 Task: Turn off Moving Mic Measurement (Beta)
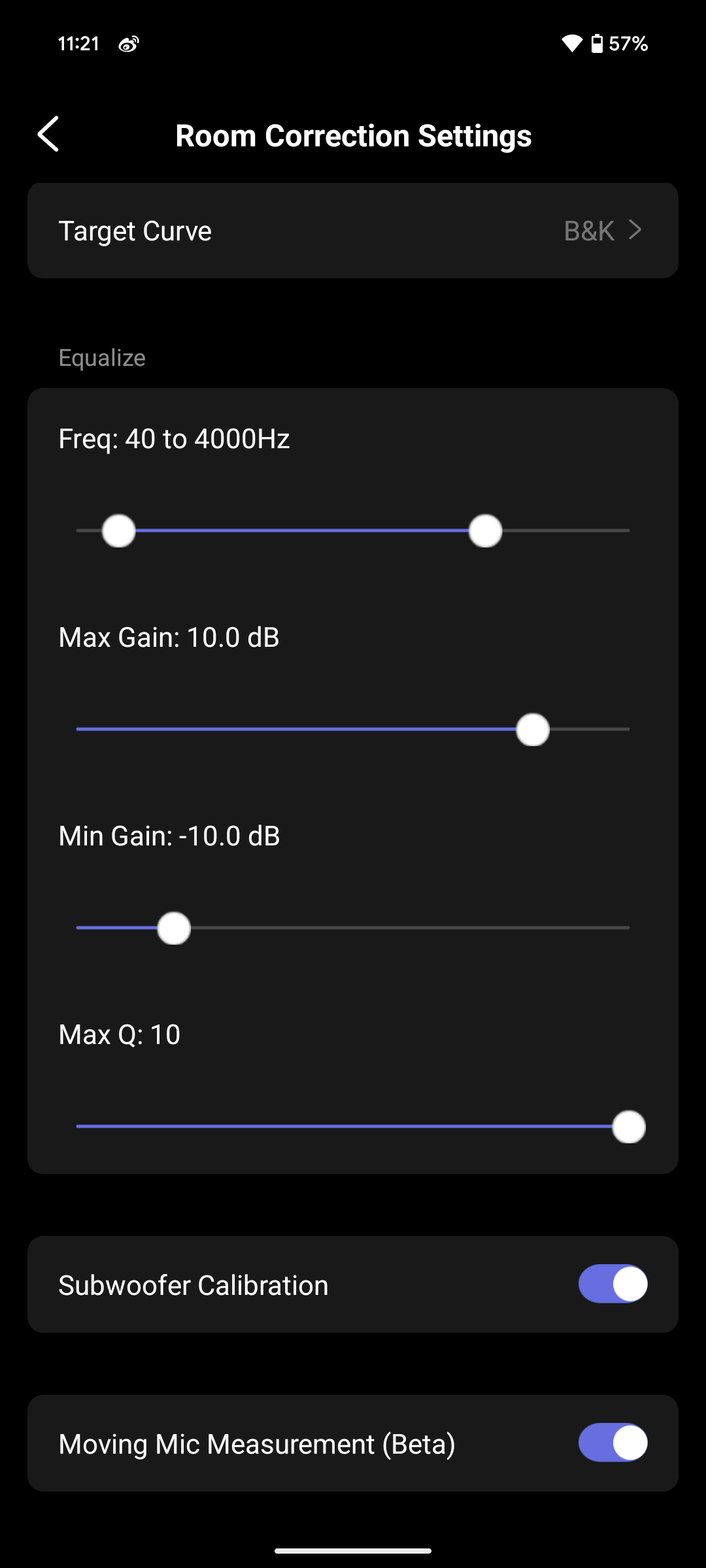point(613,1443)
